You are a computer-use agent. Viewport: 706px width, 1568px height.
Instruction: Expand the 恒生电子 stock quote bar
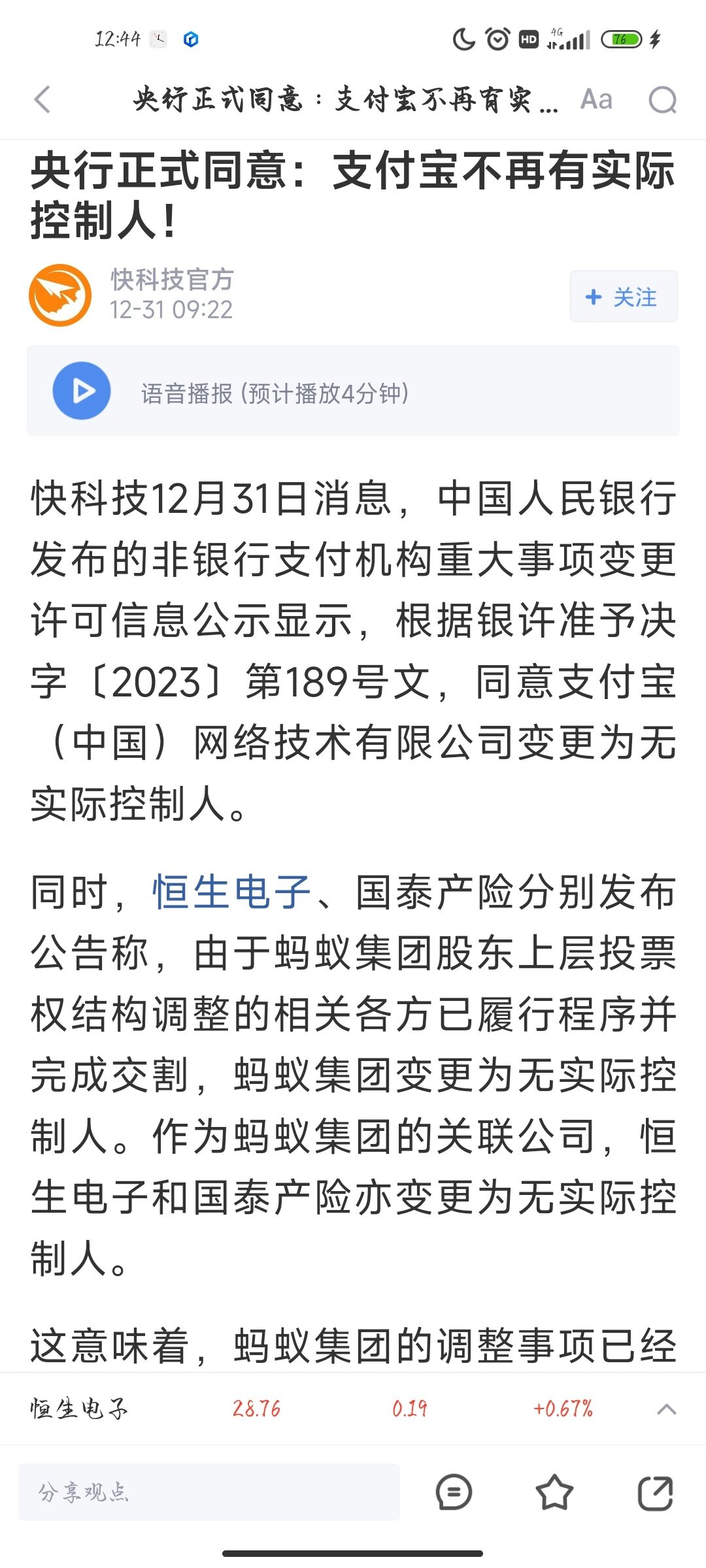point(666,1409)
